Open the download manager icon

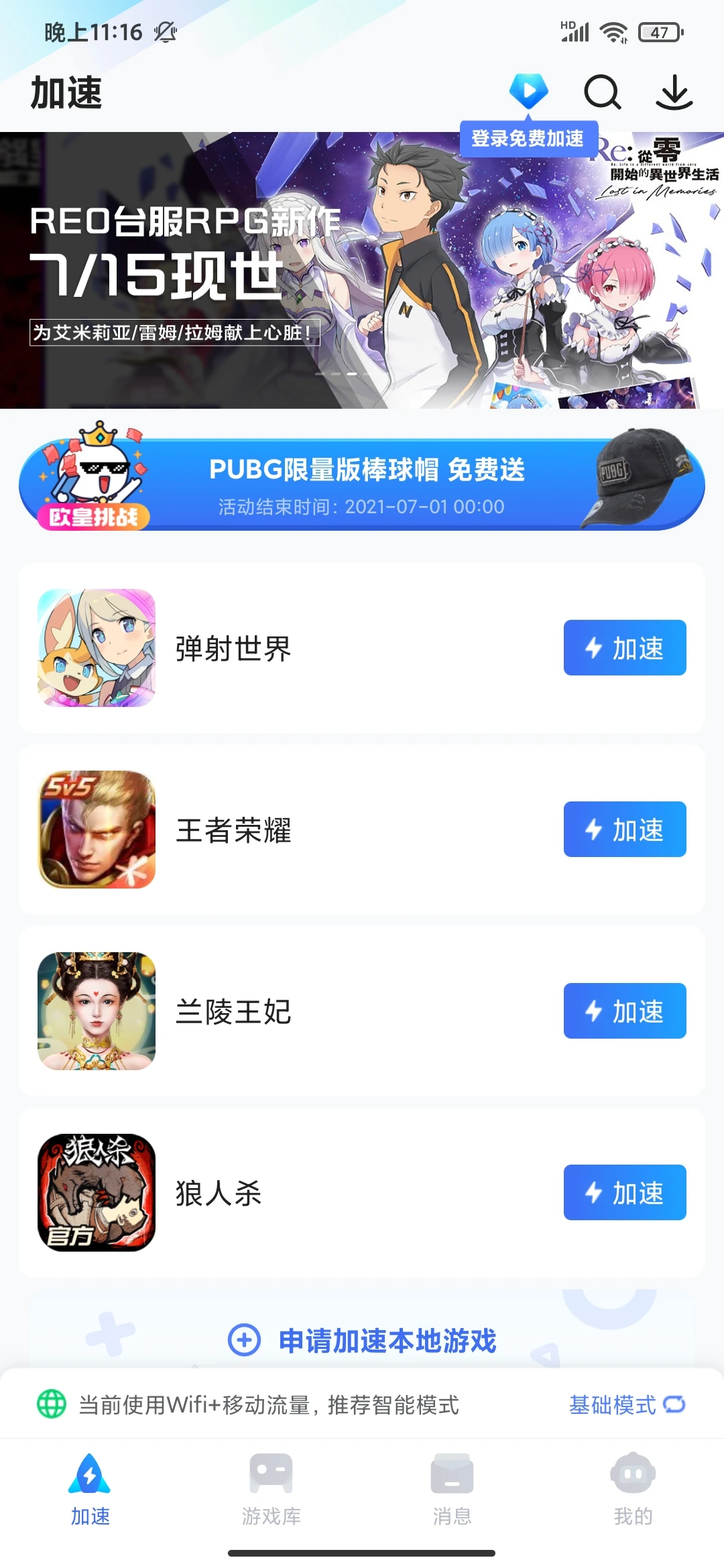(674, 92)
